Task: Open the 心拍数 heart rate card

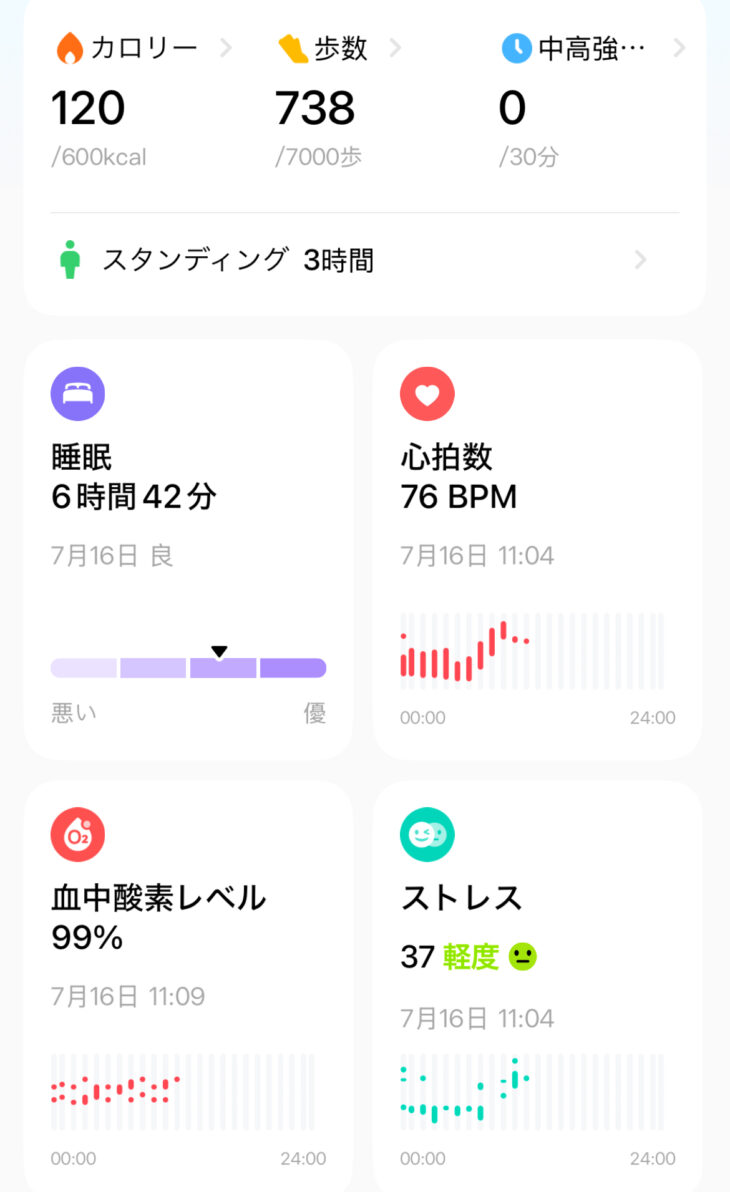Action: (x=538, y=550)
